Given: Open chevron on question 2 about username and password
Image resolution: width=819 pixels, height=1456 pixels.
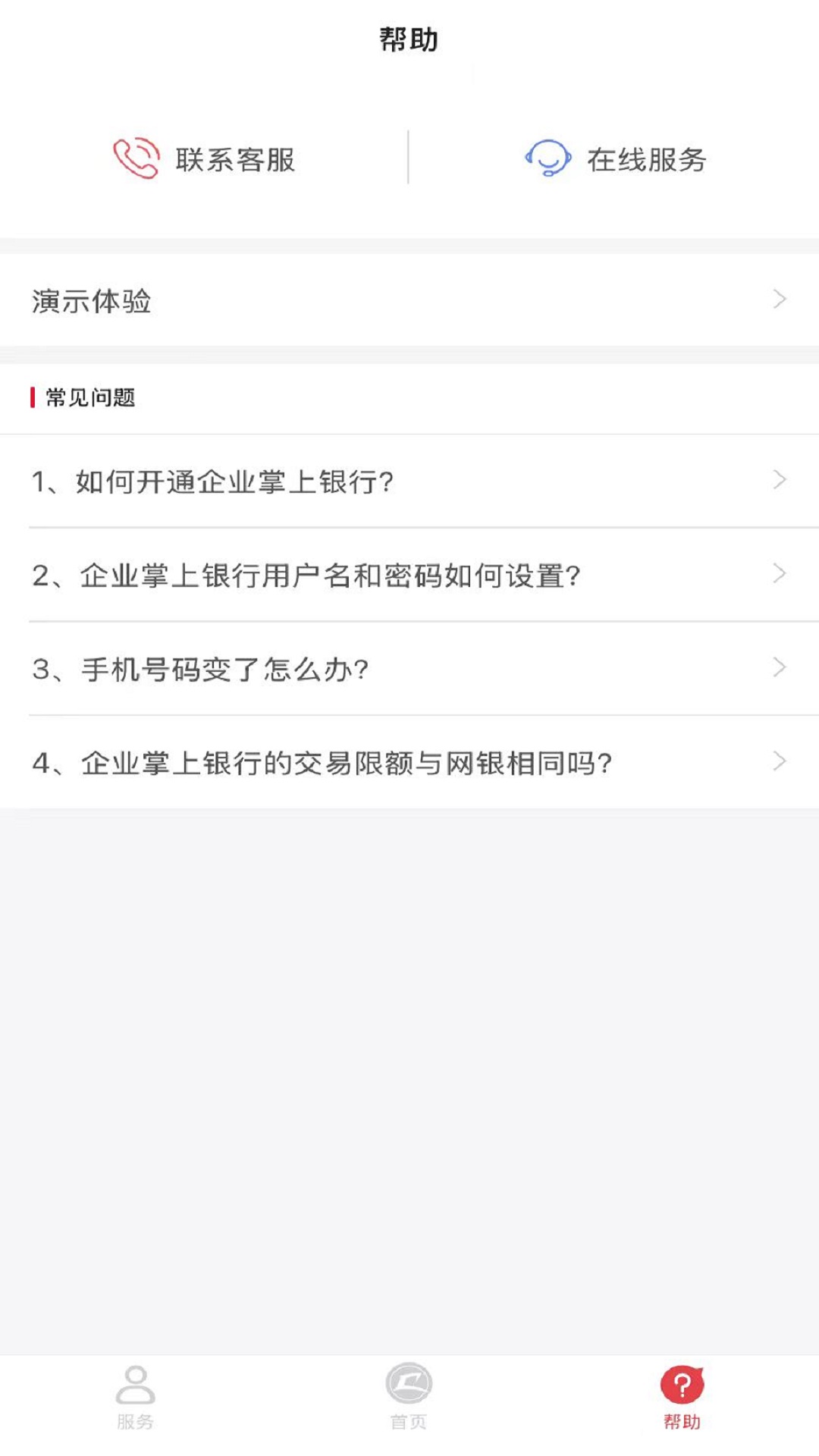Looking at the screenshot, I should coord(780,573).
